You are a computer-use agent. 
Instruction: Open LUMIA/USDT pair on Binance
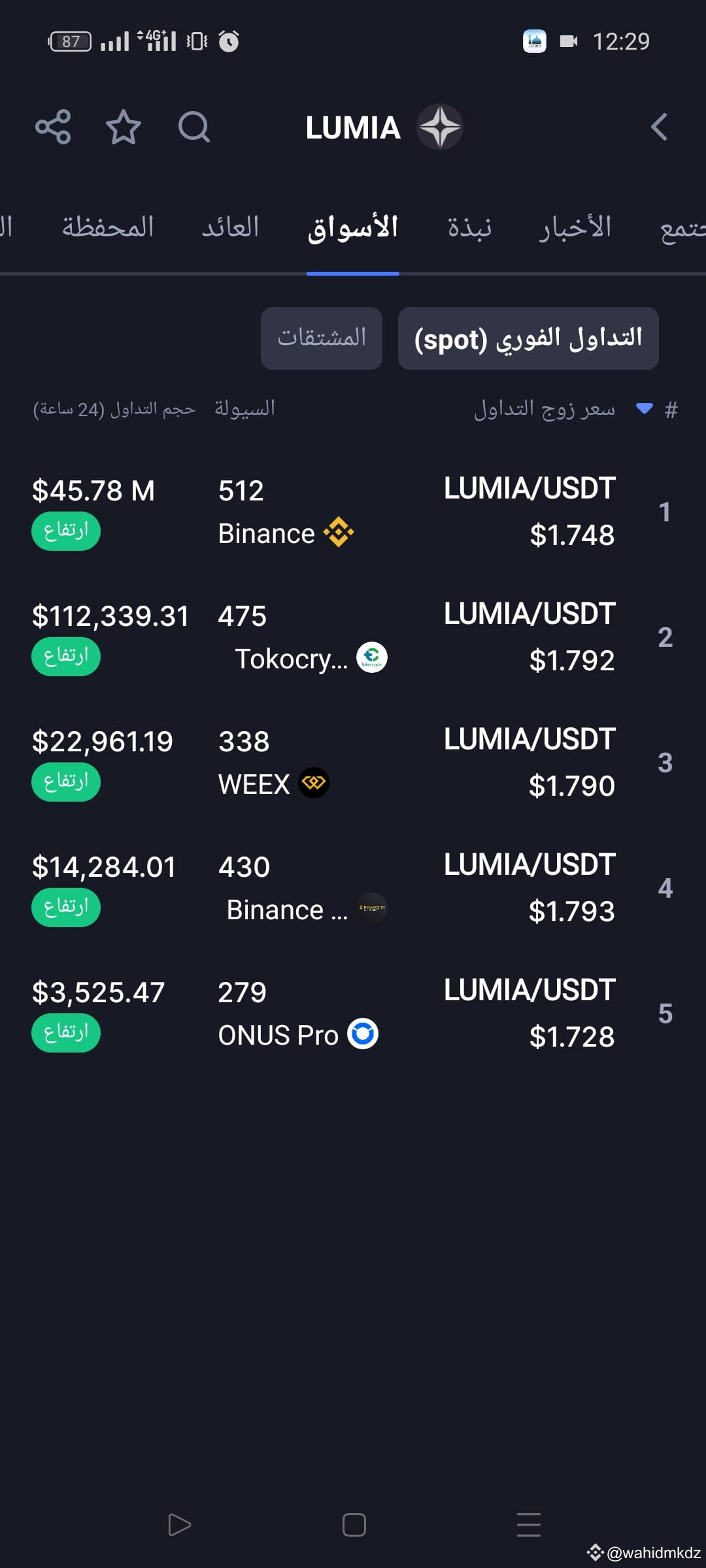pos(529,487)
